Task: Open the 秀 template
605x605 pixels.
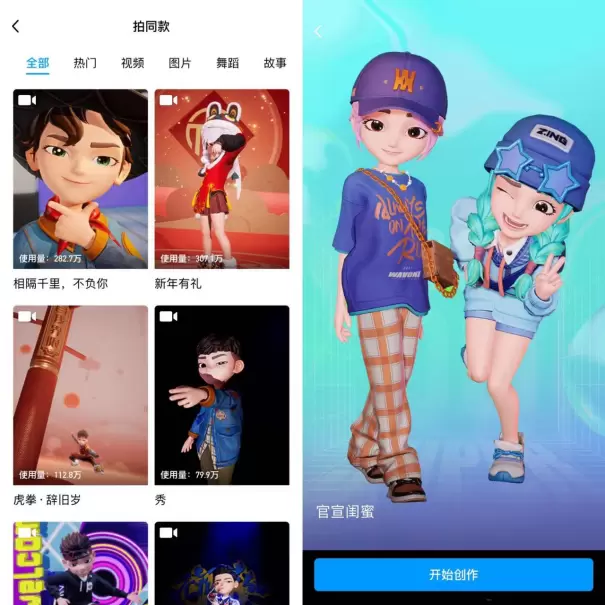Action: tap(222, 395)
